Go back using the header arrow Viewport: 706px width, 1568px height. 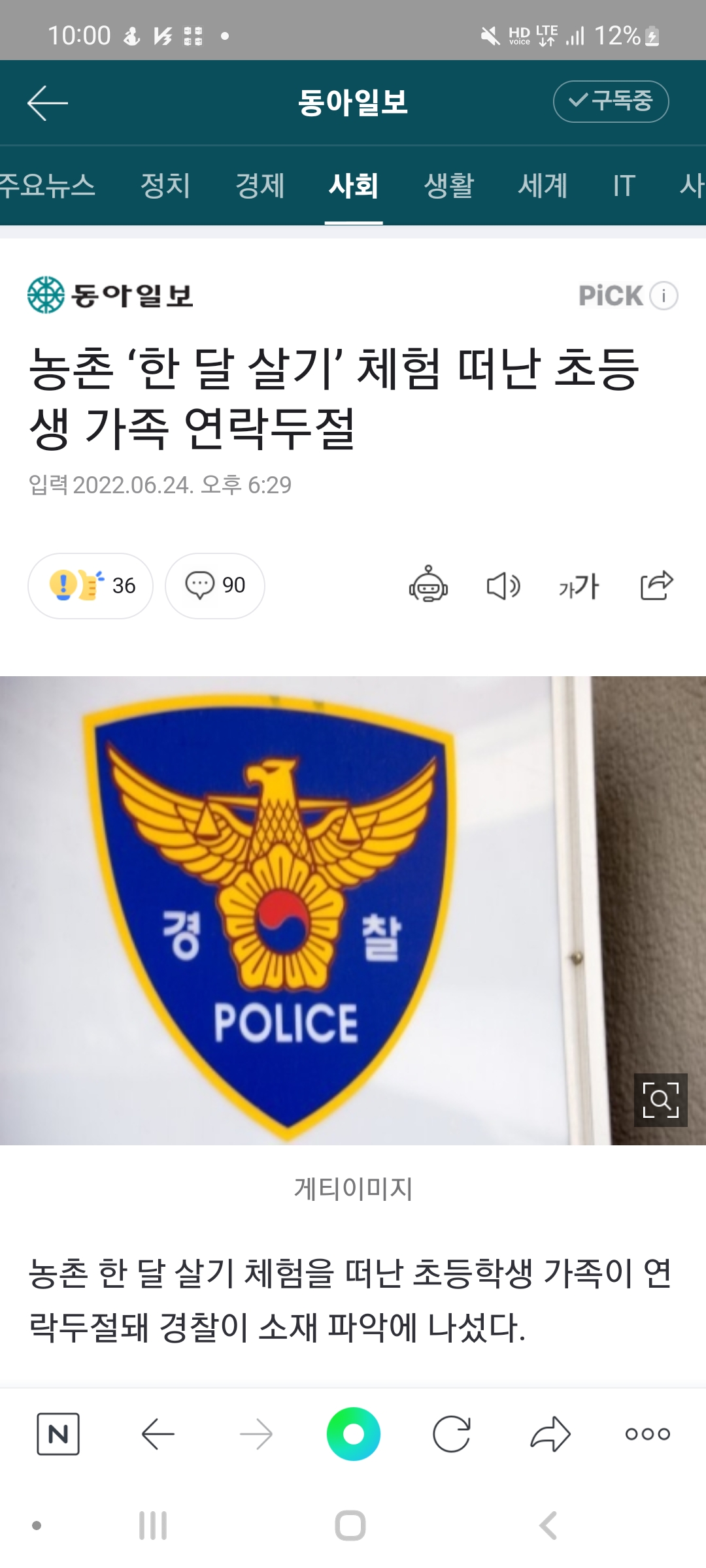pos(47,103)
